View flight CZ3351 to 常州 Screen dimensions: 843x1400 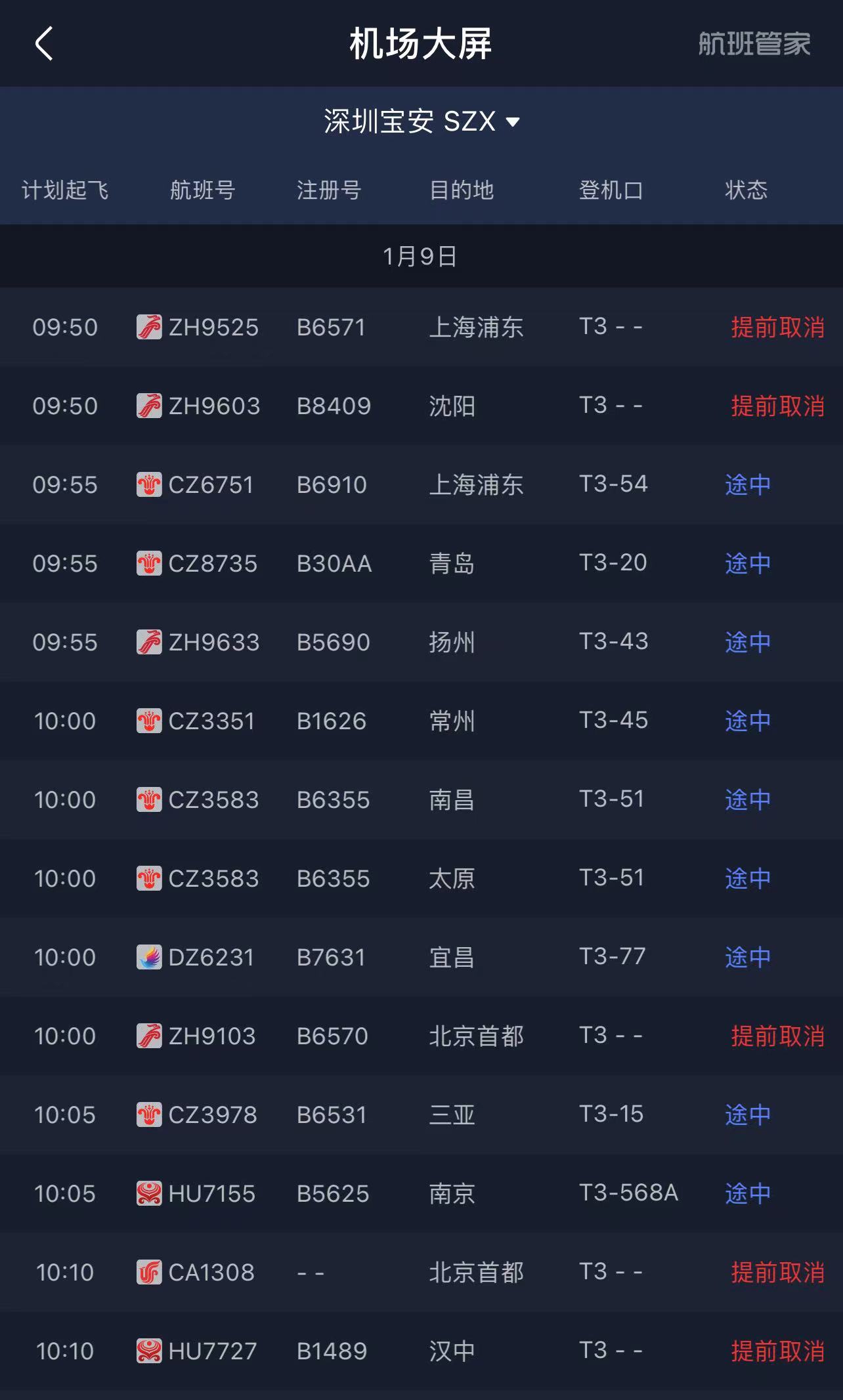point(421,721)
